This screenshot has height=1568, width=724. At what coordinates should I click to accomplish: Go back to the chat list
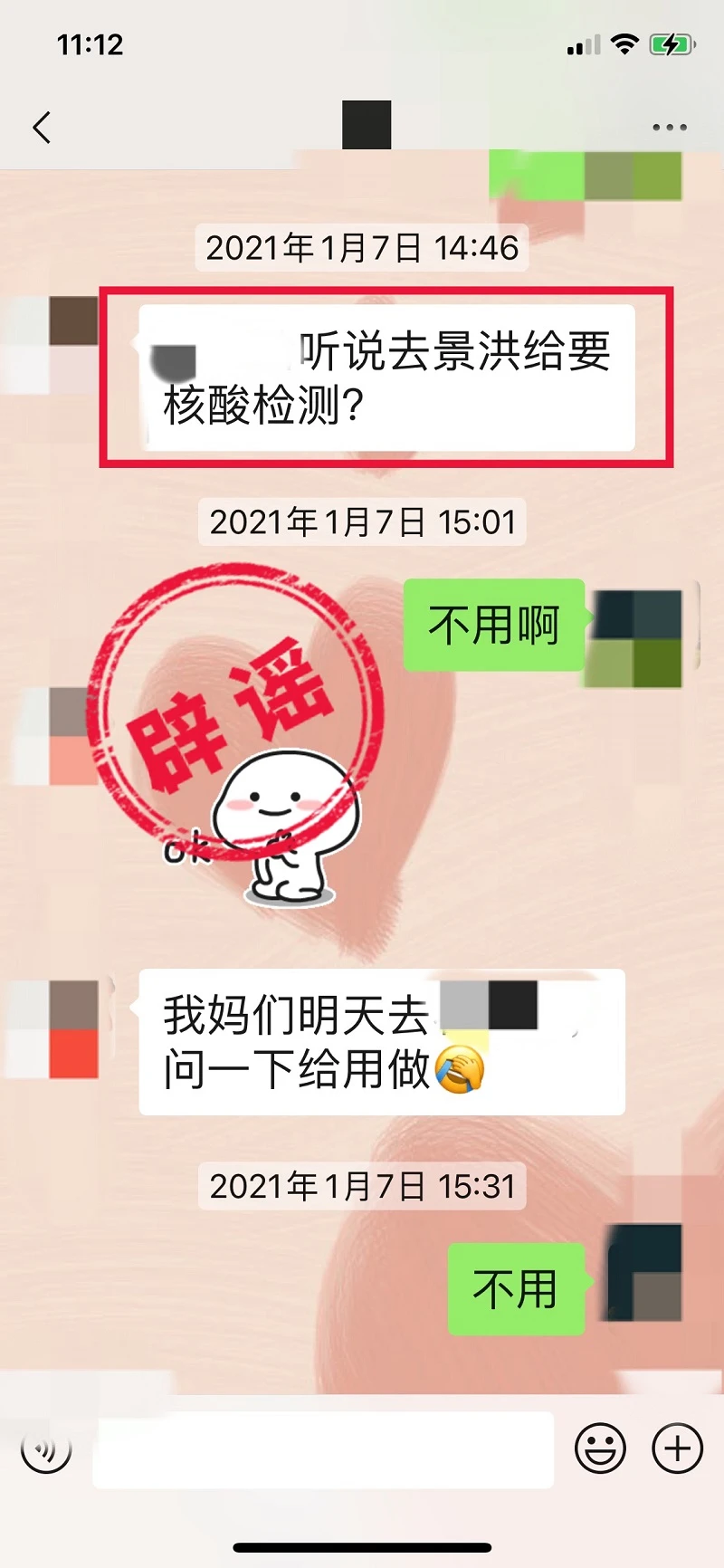(x=41, y=128)
